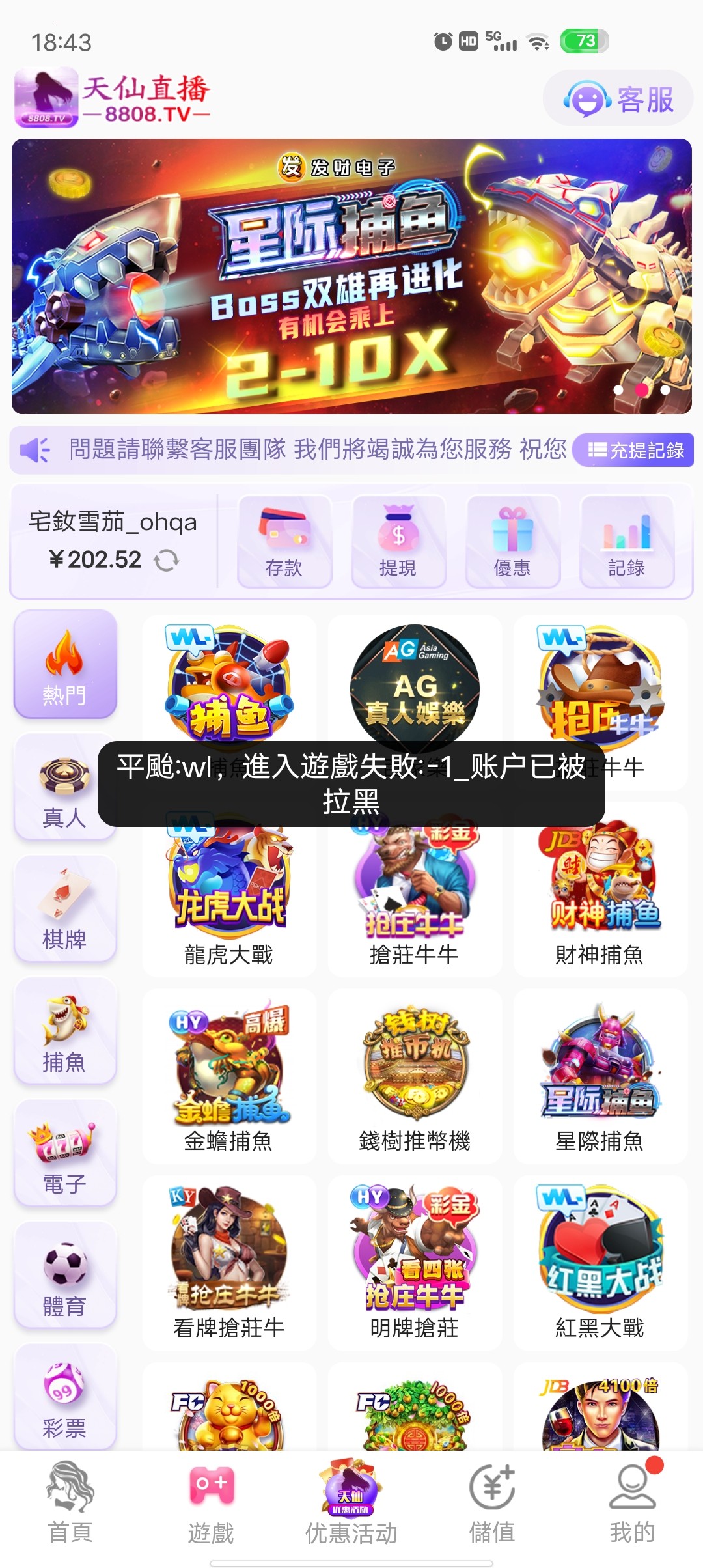
Task: Open the 存款 deposit icon
Action: tap(284, 540)
